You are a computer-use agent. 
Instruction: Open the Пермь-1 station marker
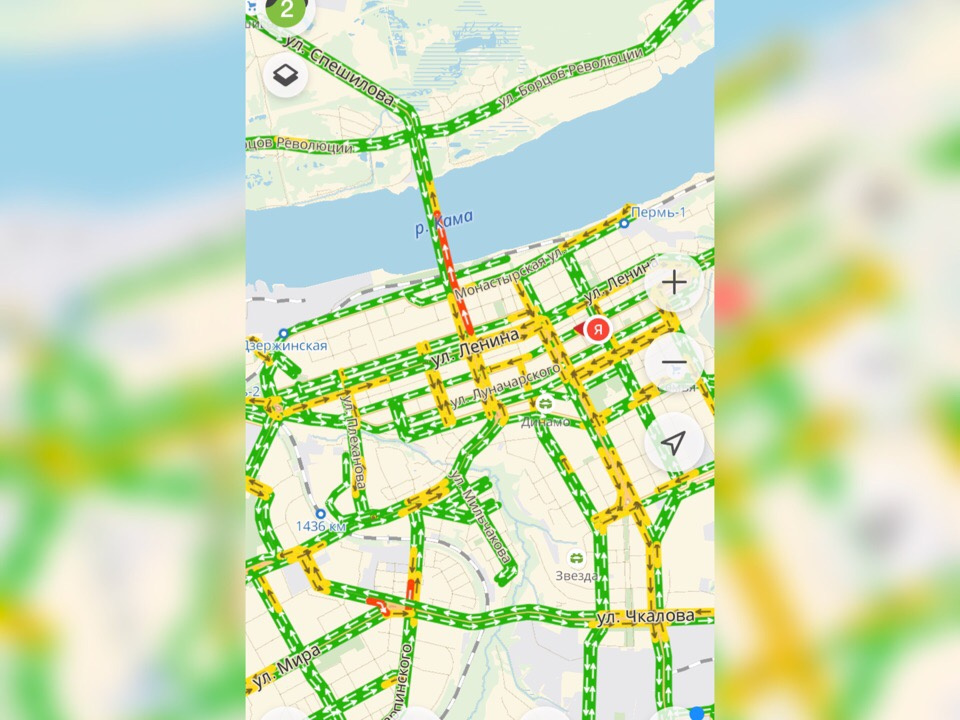(624, 224)
